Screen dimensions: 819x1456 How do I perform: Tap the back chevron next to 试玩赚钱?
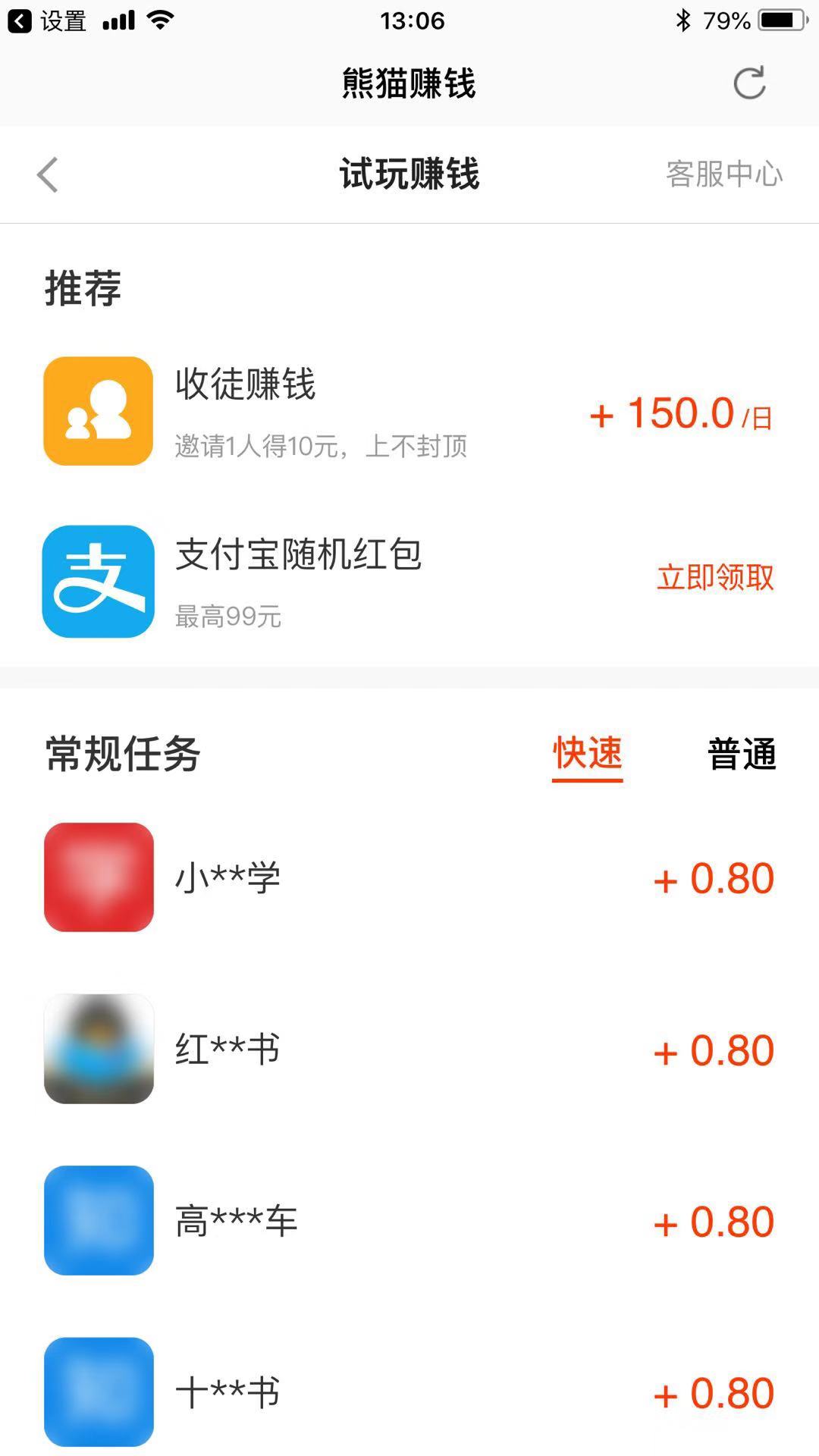[x=47, y=174]
